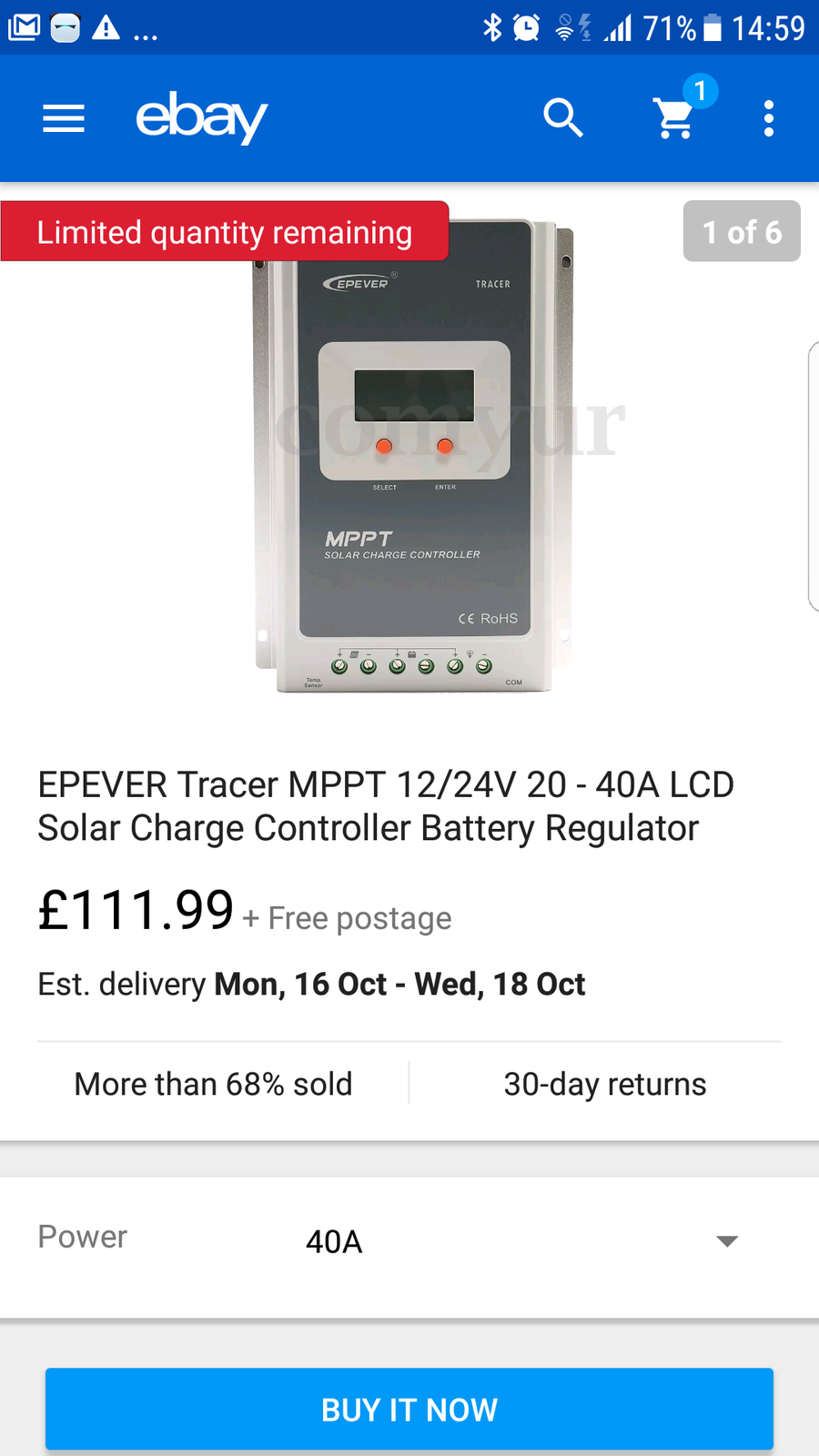Open the three-dot overflow menu
819x1456 pixels.
(769, 118)
